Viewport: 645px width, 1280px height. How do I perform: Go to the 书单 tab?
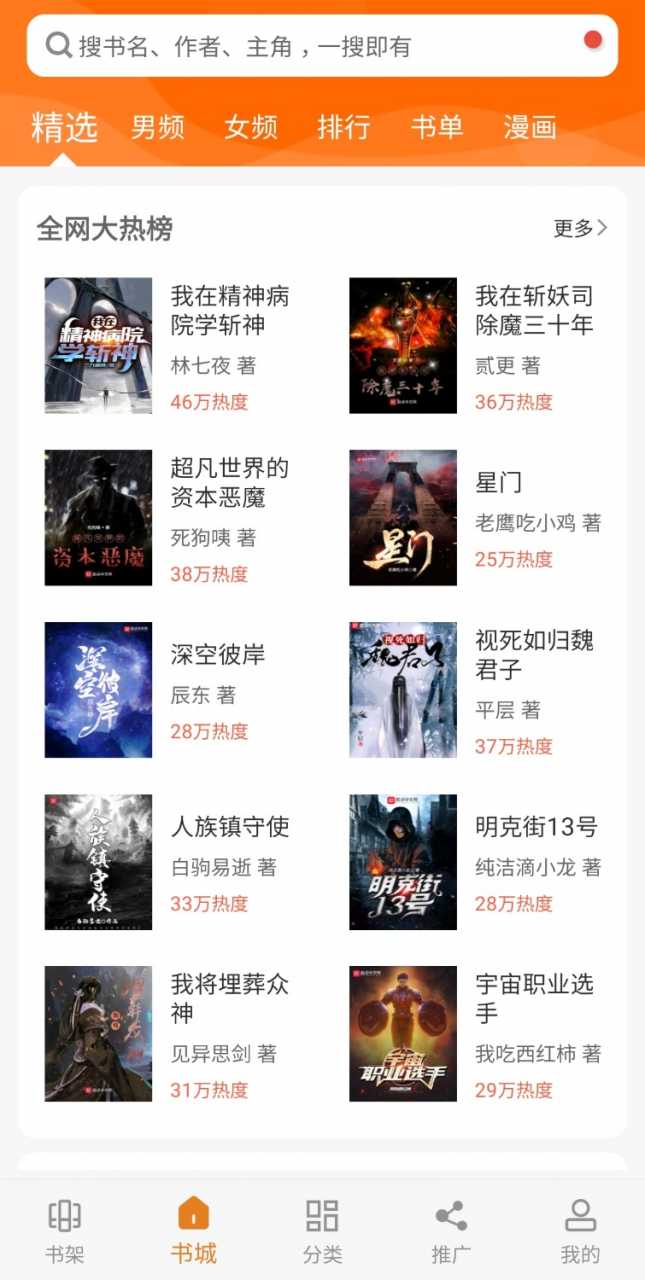[437, 128]
